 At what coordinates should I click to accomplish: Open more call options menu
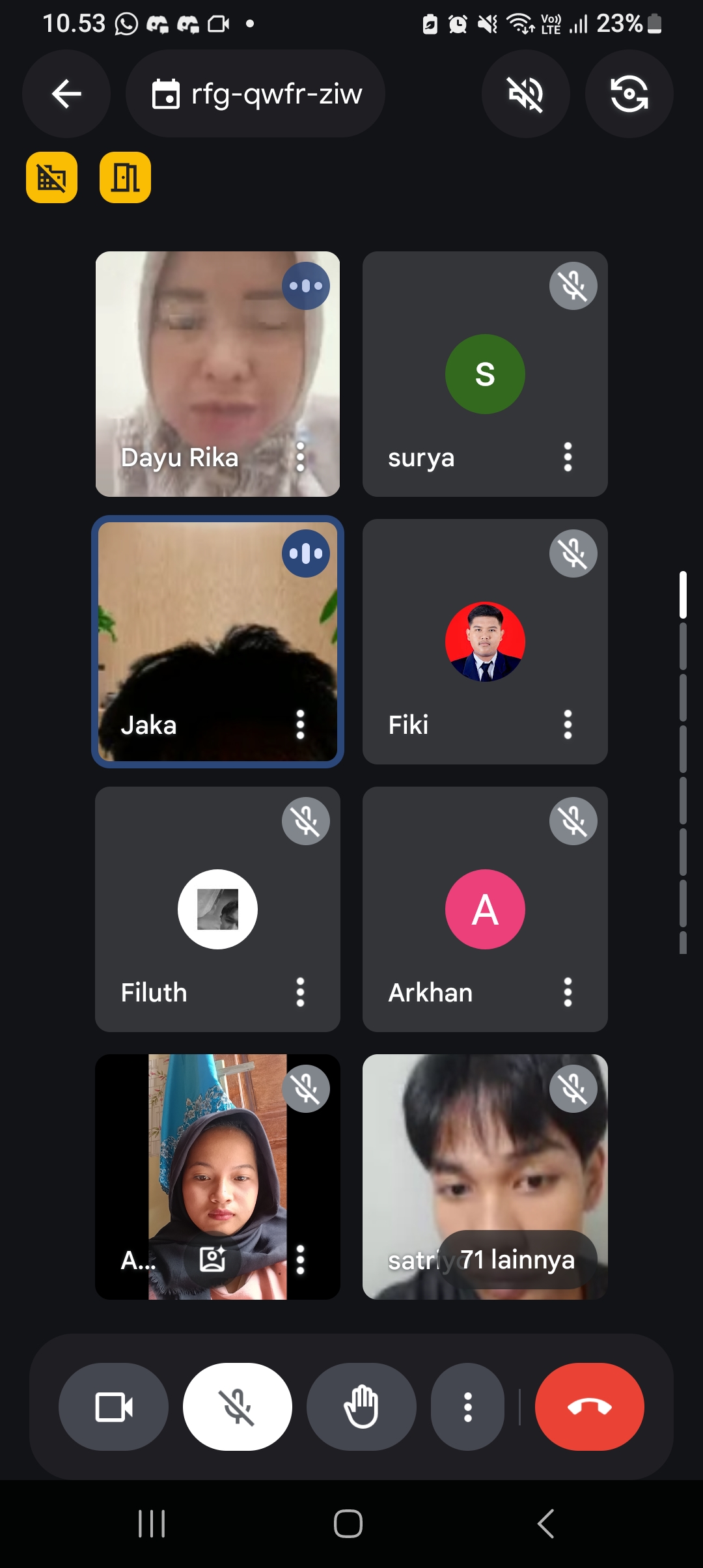tap(467, 1407)
